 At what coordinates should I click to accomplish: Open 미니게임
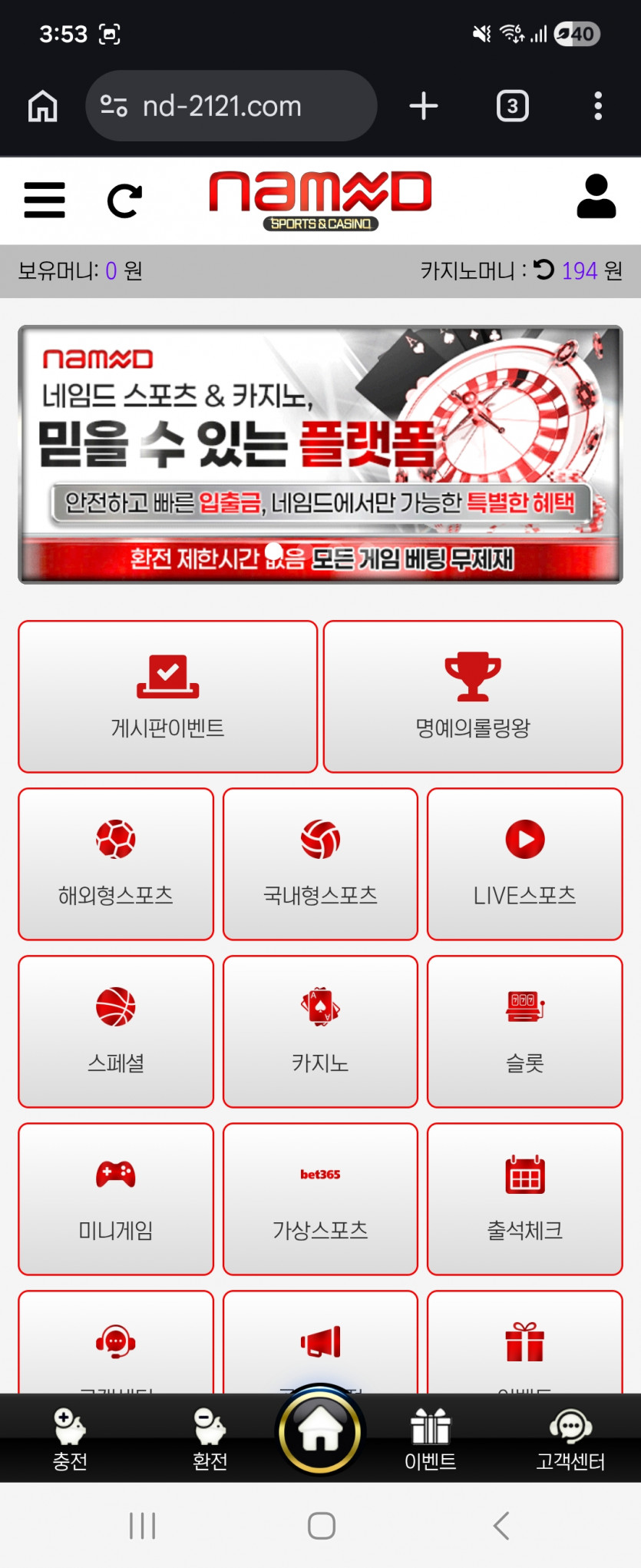tap(116, 1198)
